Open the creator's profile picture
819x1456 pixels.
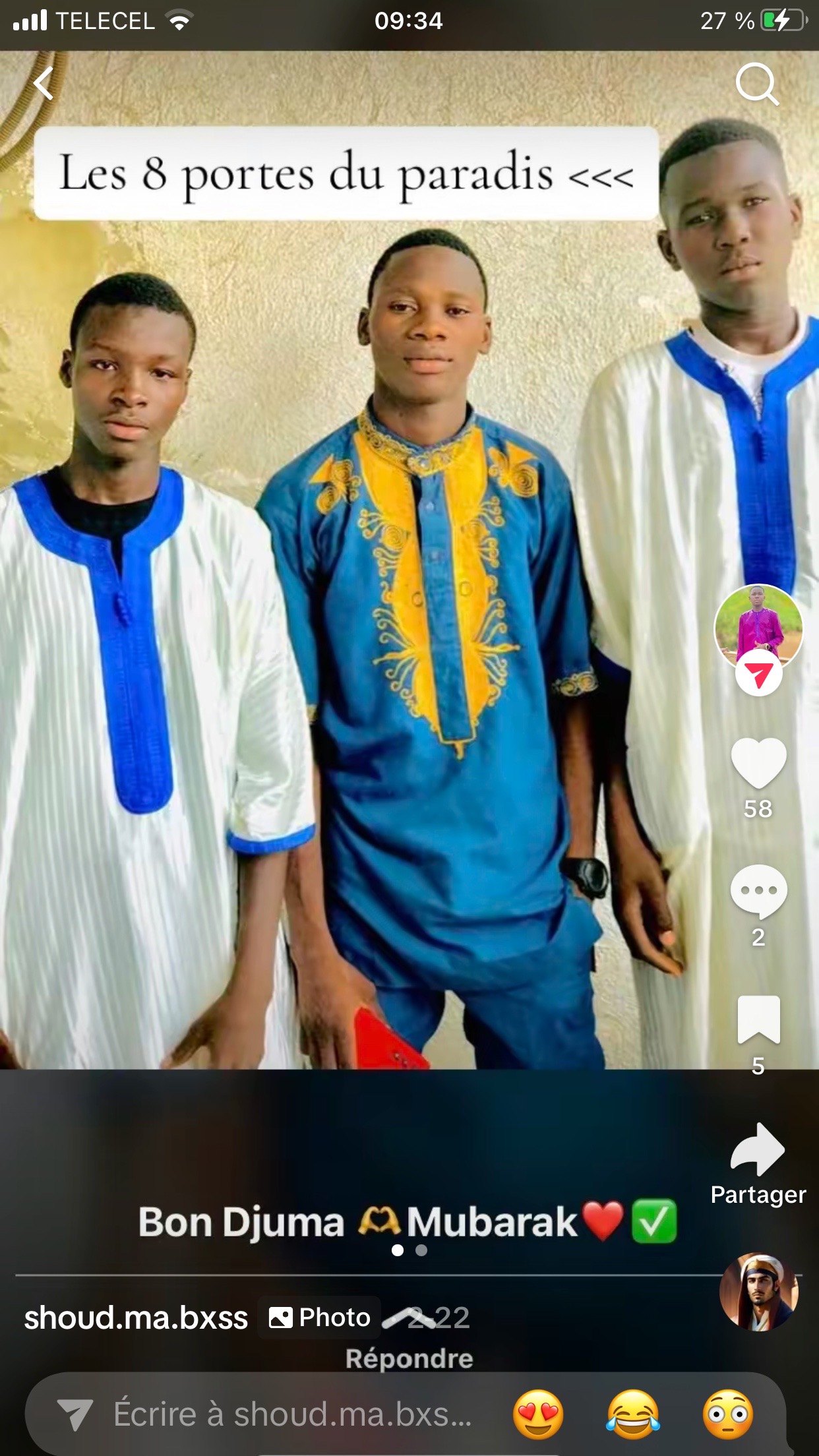[758, 626]
